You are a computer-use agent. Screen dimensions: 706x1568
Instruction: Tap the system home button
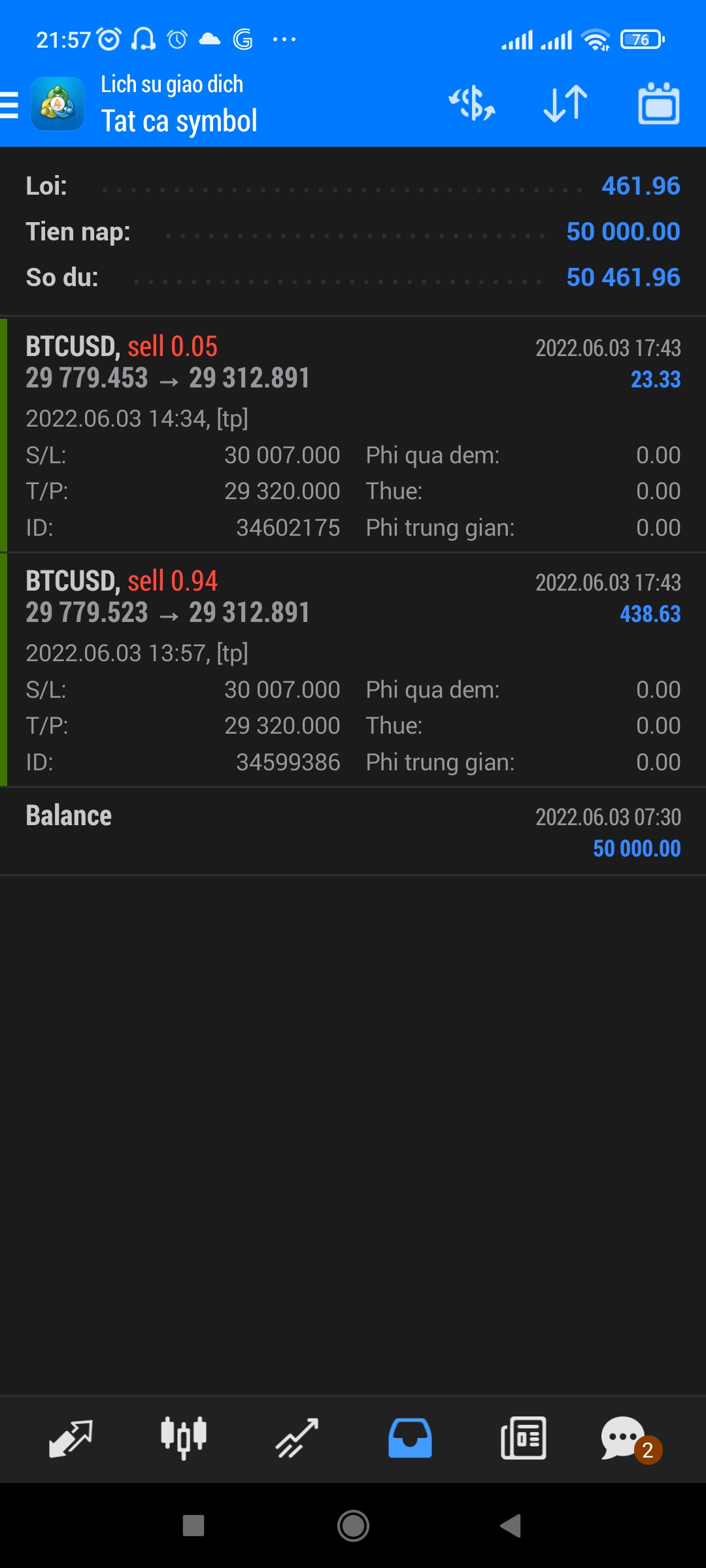[x=353, y=1526]
